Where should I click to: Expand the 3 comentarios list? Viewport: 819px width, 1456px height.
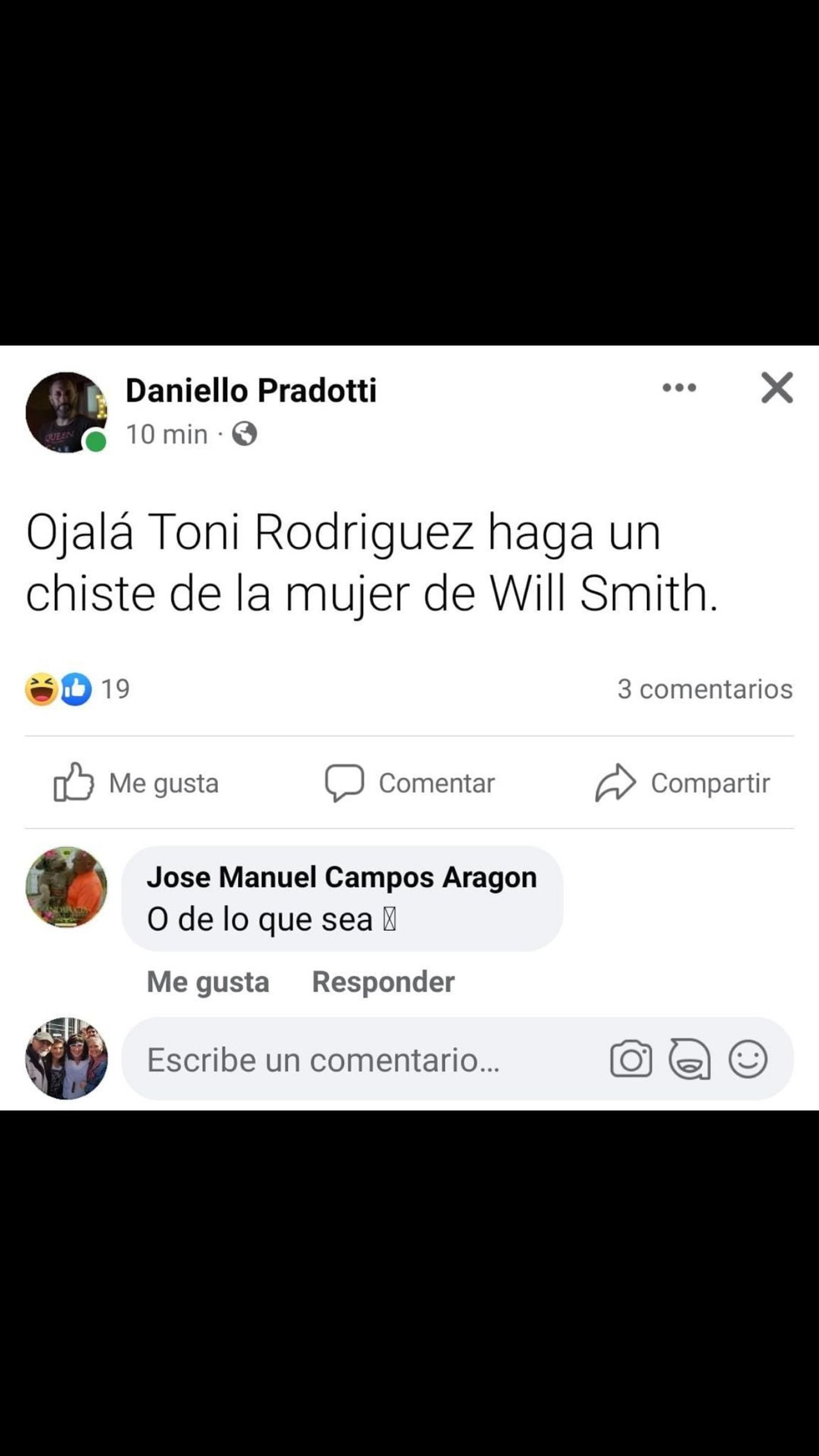(x=705, y=689)
